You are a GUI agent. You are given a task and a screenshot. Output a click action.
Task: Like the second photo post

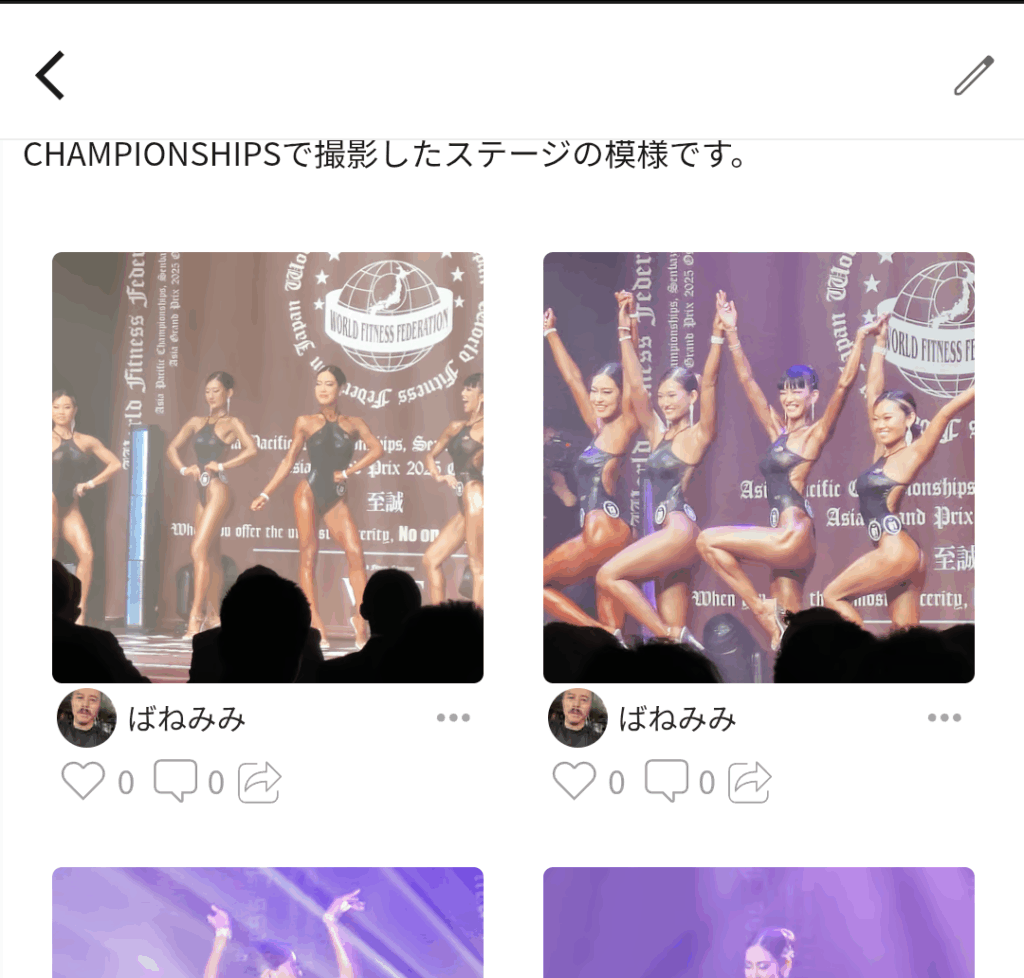574,781
